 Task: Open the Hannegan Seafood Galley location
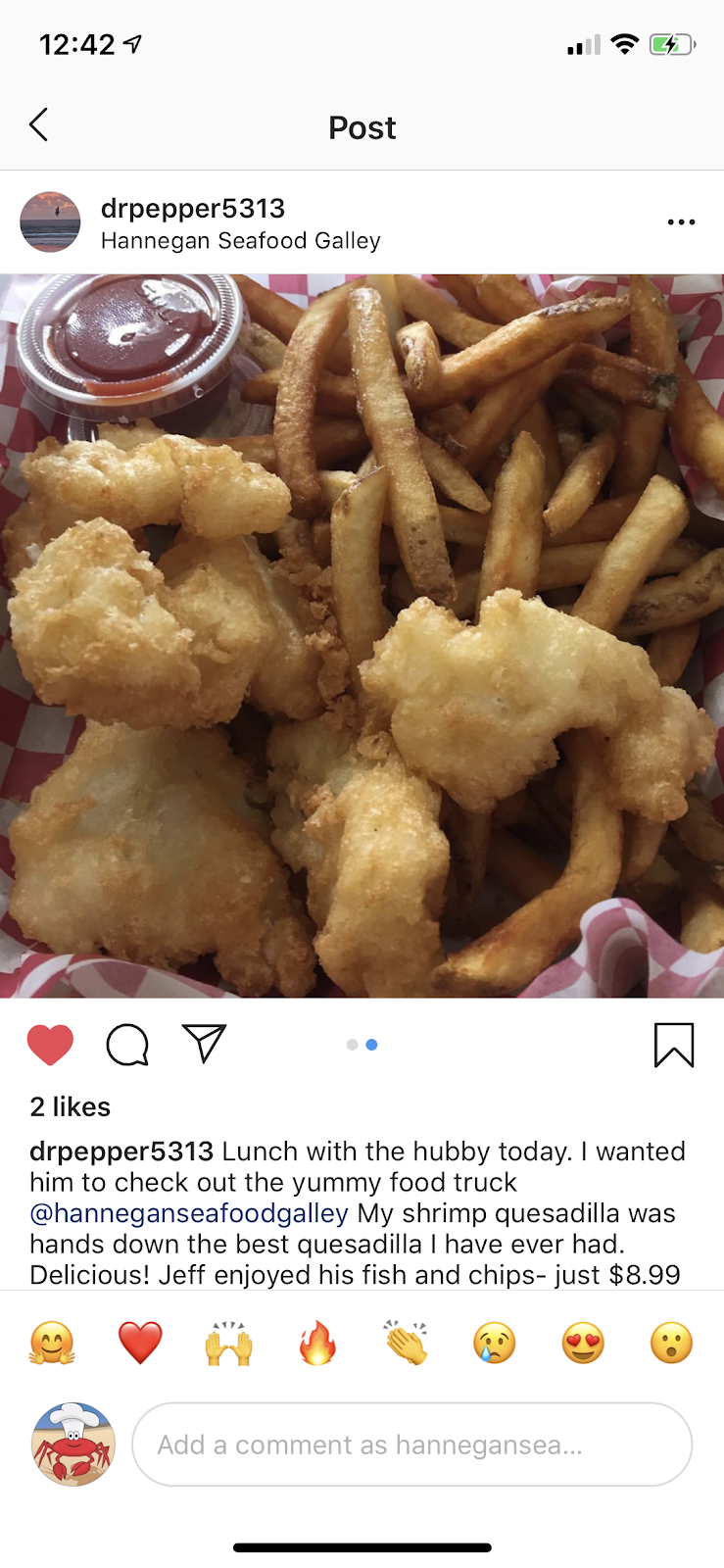240,241
